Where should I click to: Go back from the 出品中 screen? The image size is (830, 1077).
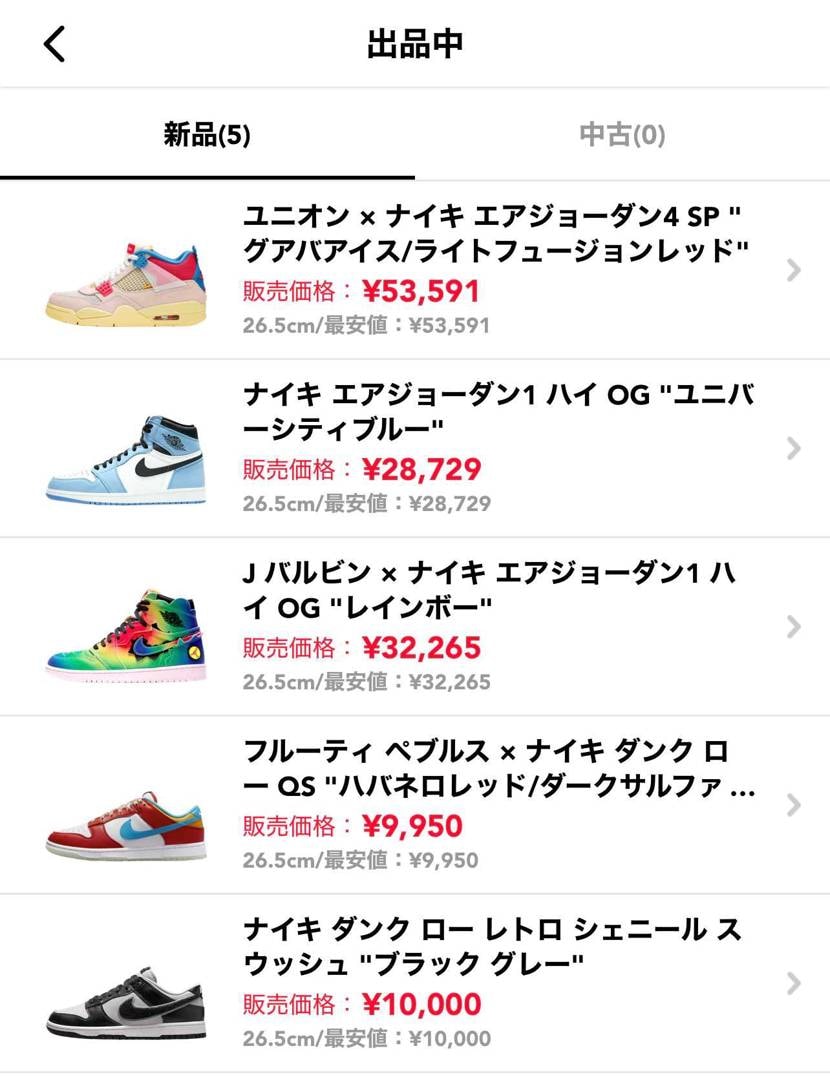point(54,44)
